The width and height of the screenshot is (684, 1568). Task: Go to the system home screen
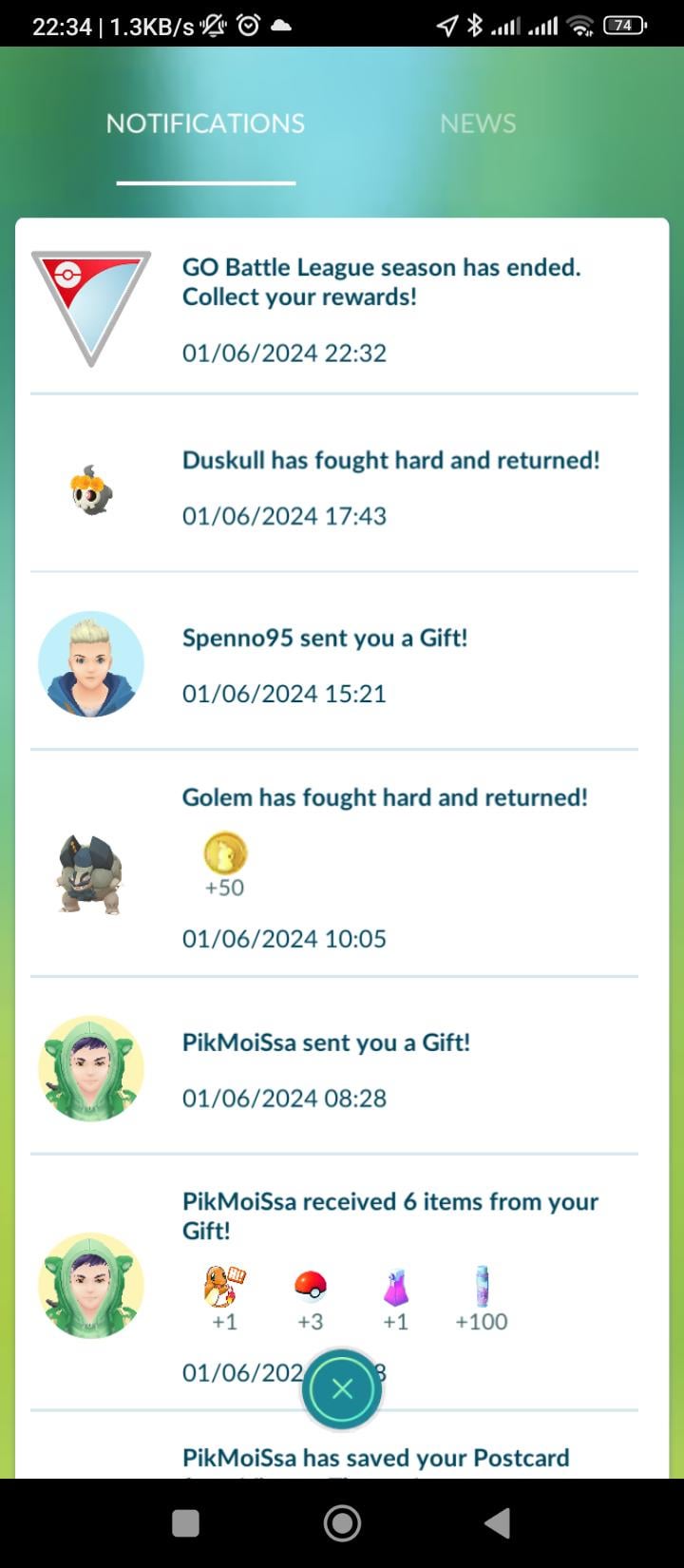coord(342,1523)
